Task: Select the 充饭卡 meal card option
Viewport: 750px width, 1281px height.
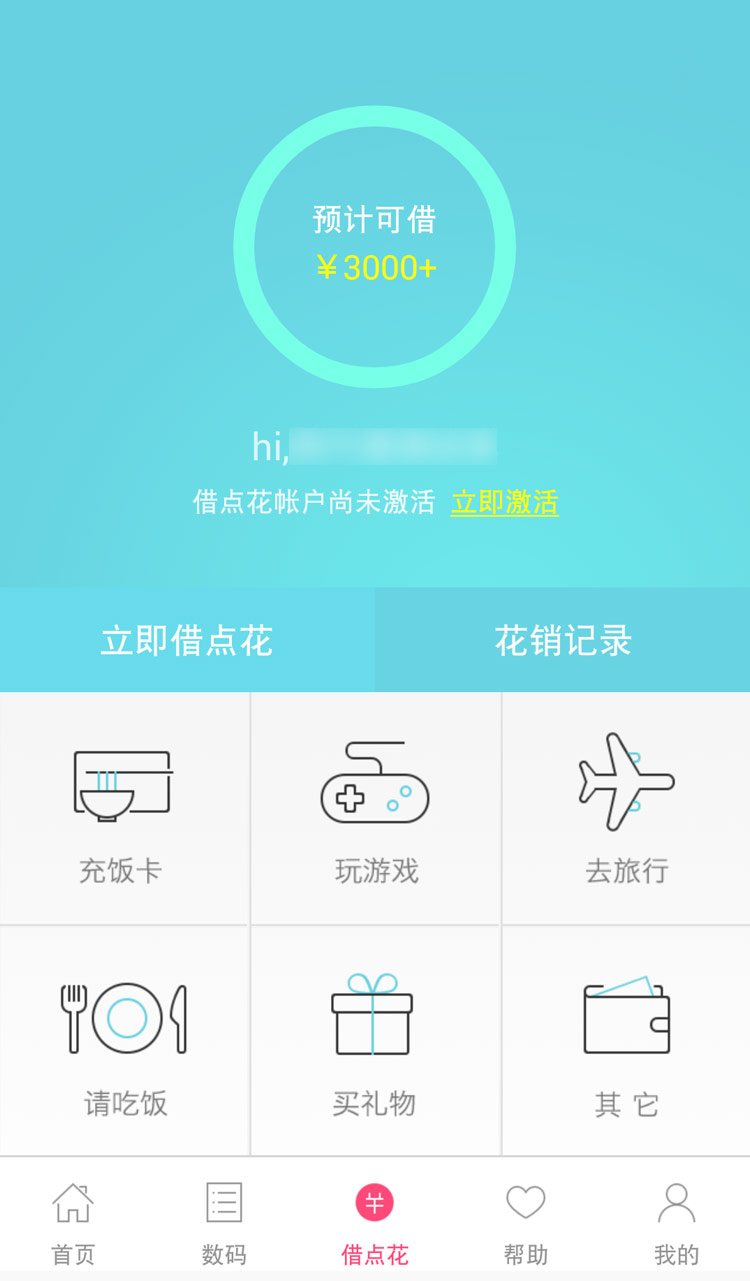Action: pyautogui.click(x=124, y=808)
